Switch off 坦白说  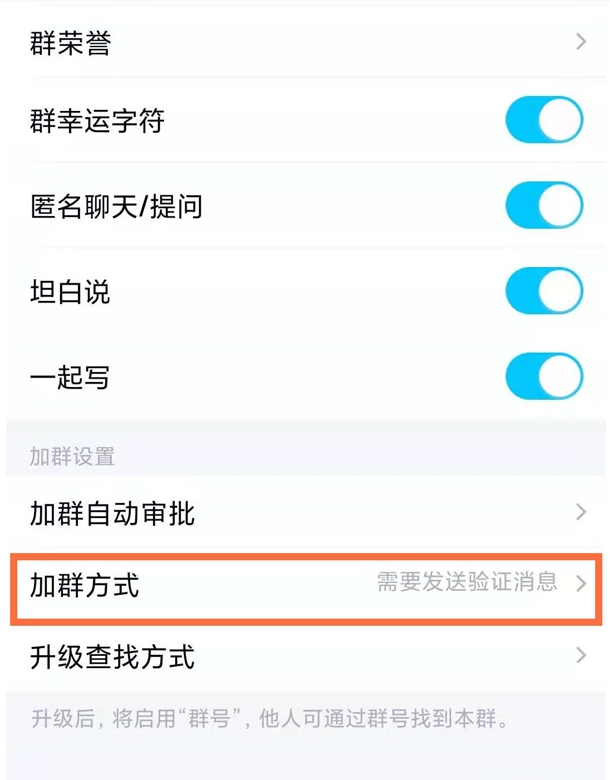[543, 293]
